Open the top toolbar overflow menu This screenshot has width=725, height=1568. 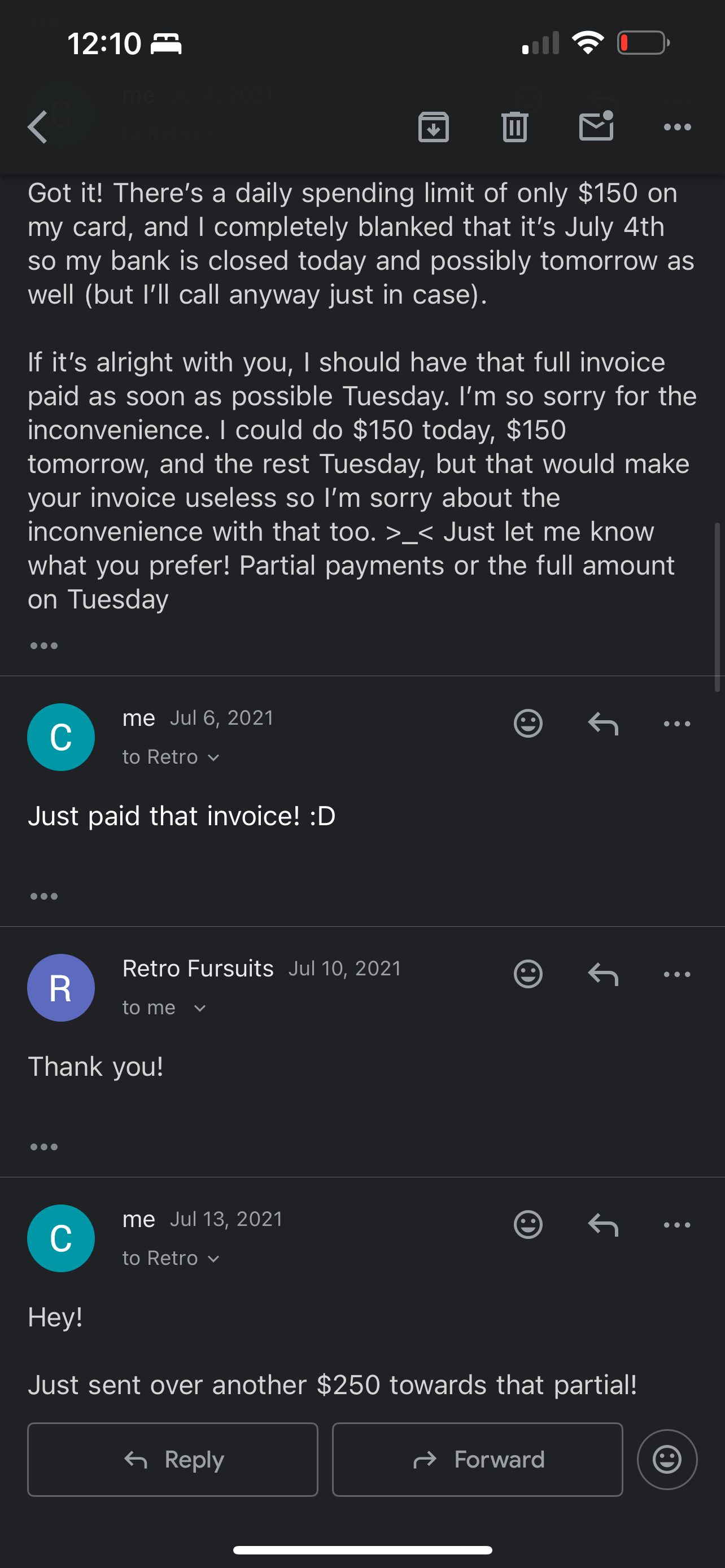pyautogui.click(x=677, y=126)
